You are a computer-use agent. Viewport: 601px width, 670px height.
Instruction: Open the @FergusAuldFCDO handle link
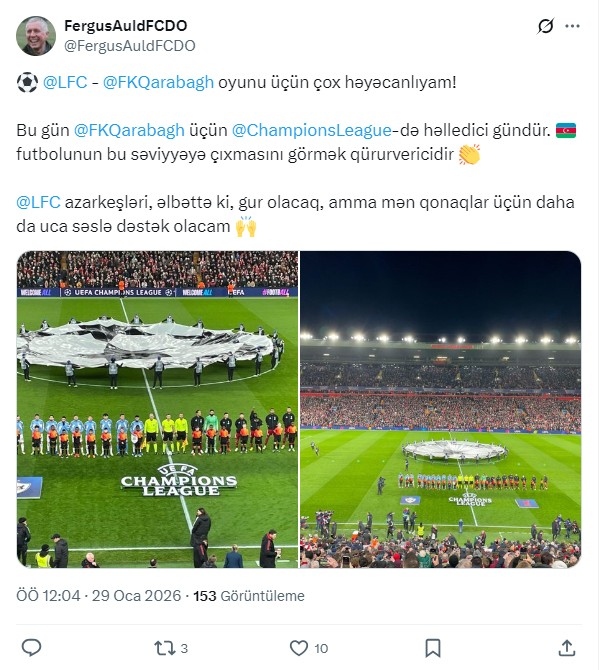pyautogui.click(x=130, y=45)
